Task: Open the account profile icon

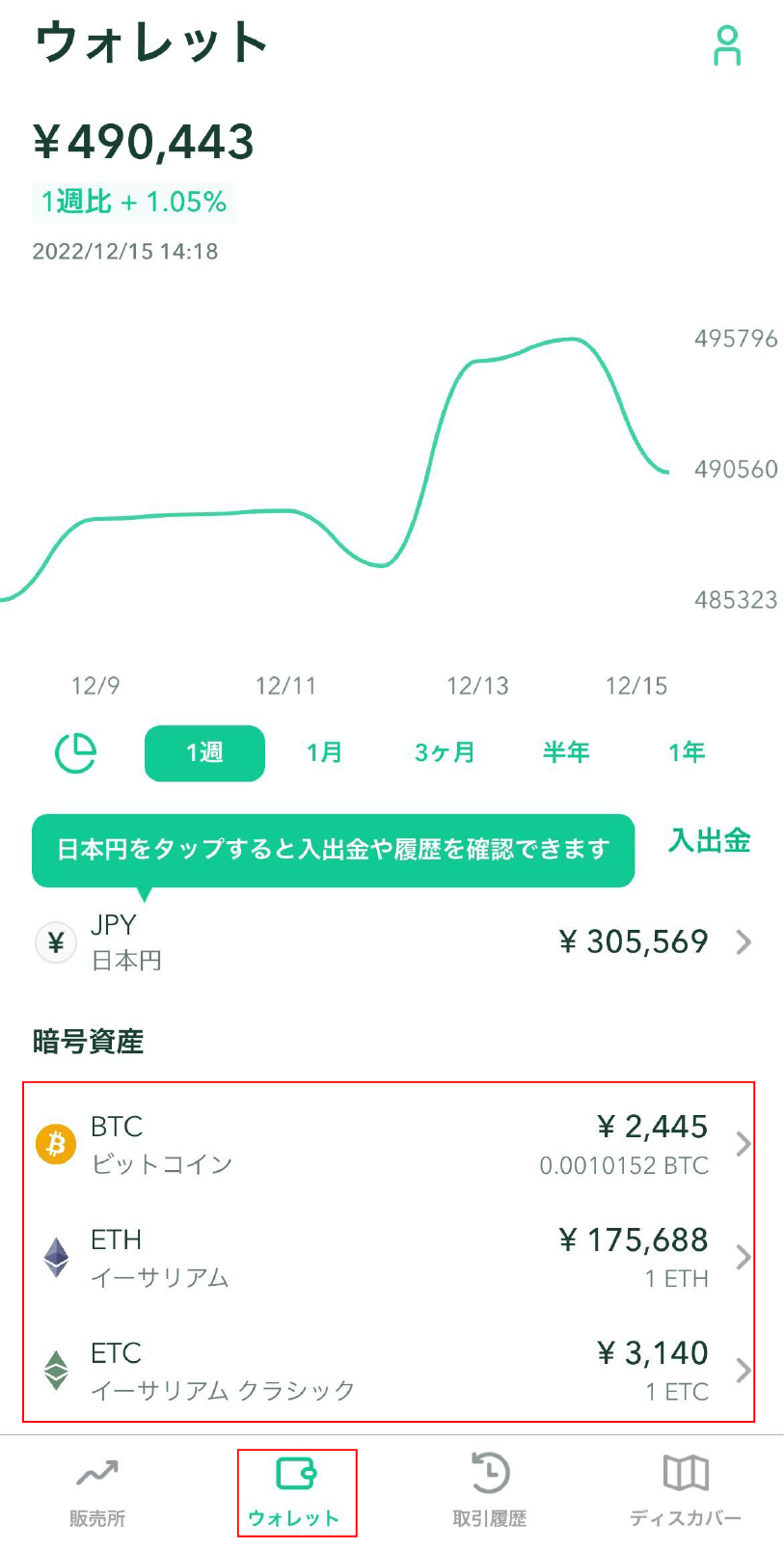Action: click(727, 46)
